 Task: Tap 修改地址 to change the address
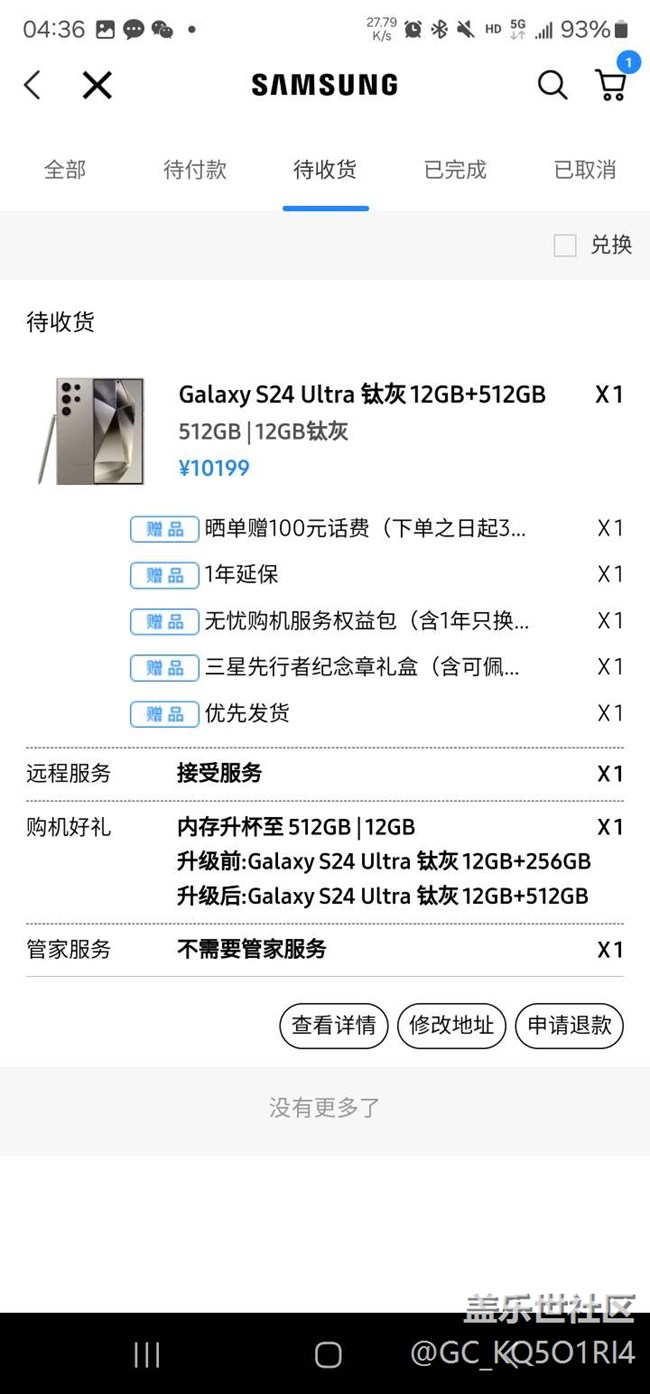[451, 1026]
